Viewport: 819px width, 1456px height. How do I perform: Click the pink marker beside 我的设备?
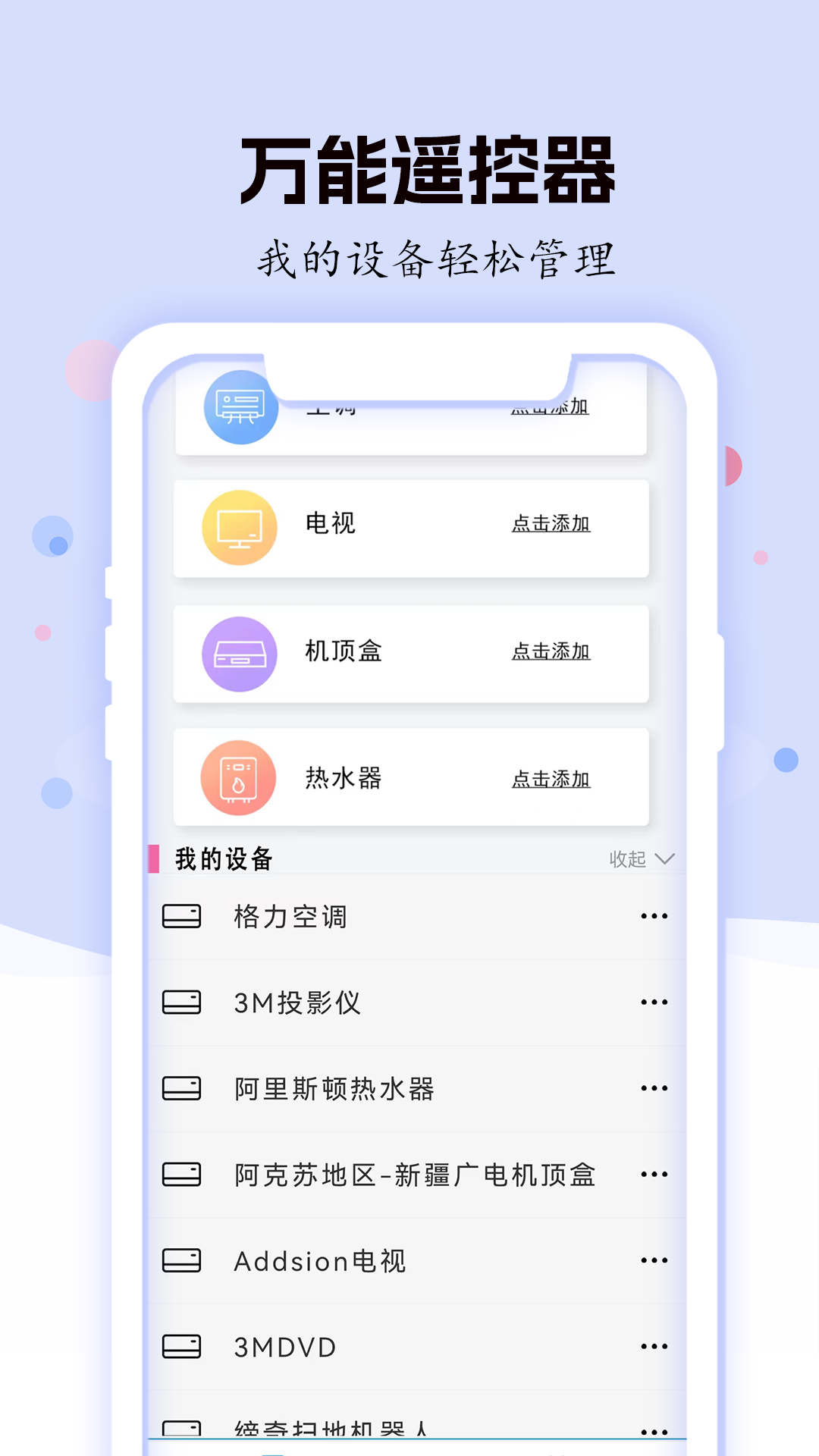154,856
